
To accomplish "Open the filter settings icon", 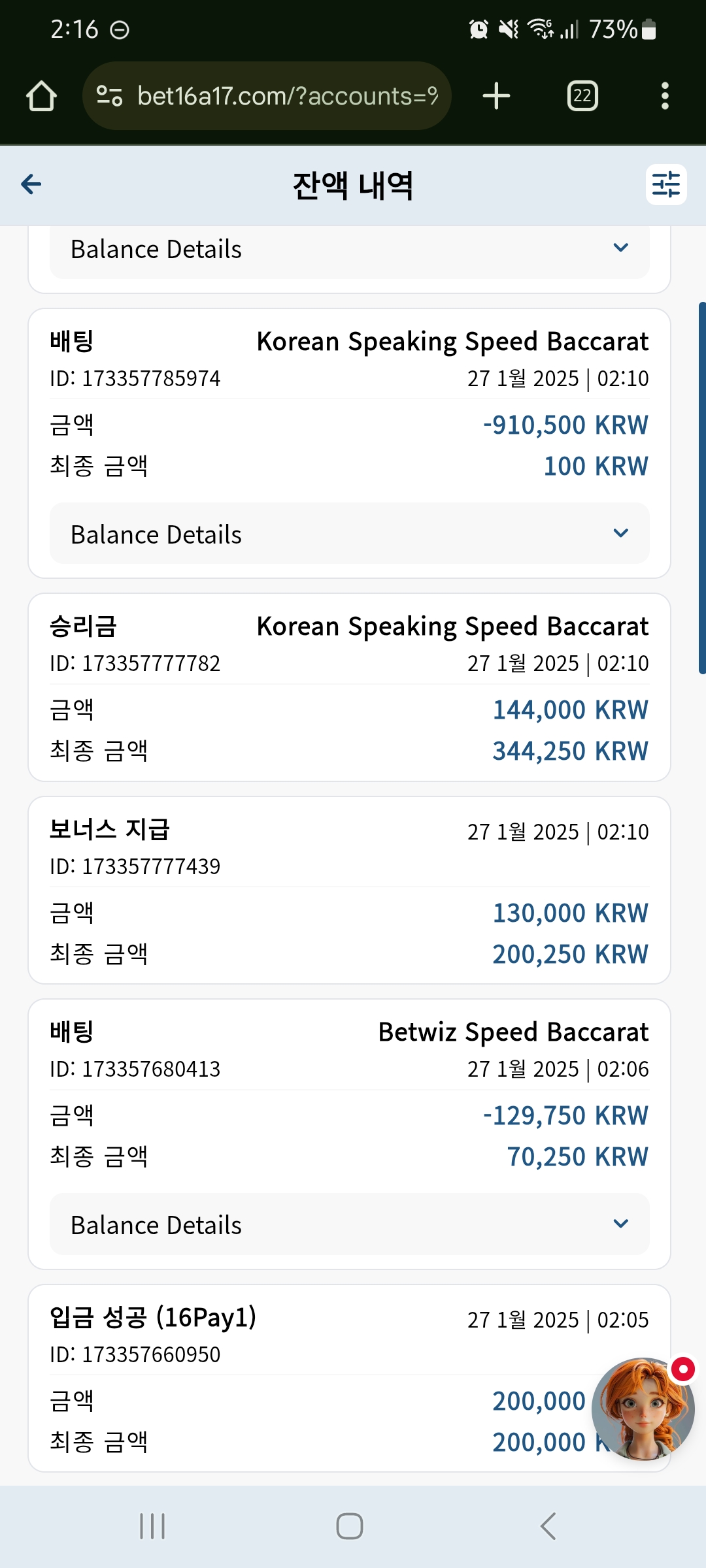I will tap(666, 185).
